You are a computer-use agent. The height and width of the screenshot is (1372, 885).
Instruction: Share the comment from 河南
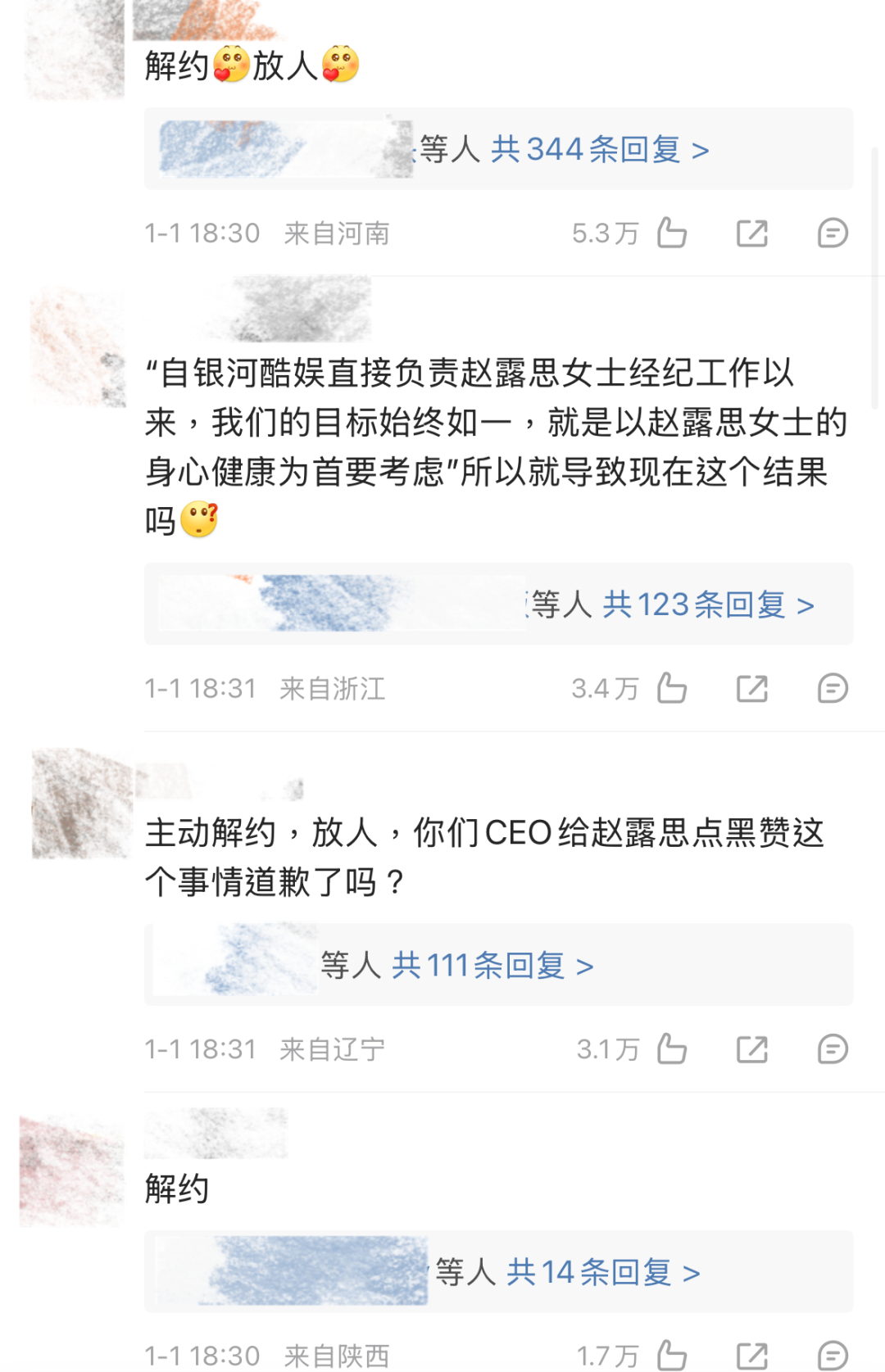pyautogui.click(x=751, y=233)
